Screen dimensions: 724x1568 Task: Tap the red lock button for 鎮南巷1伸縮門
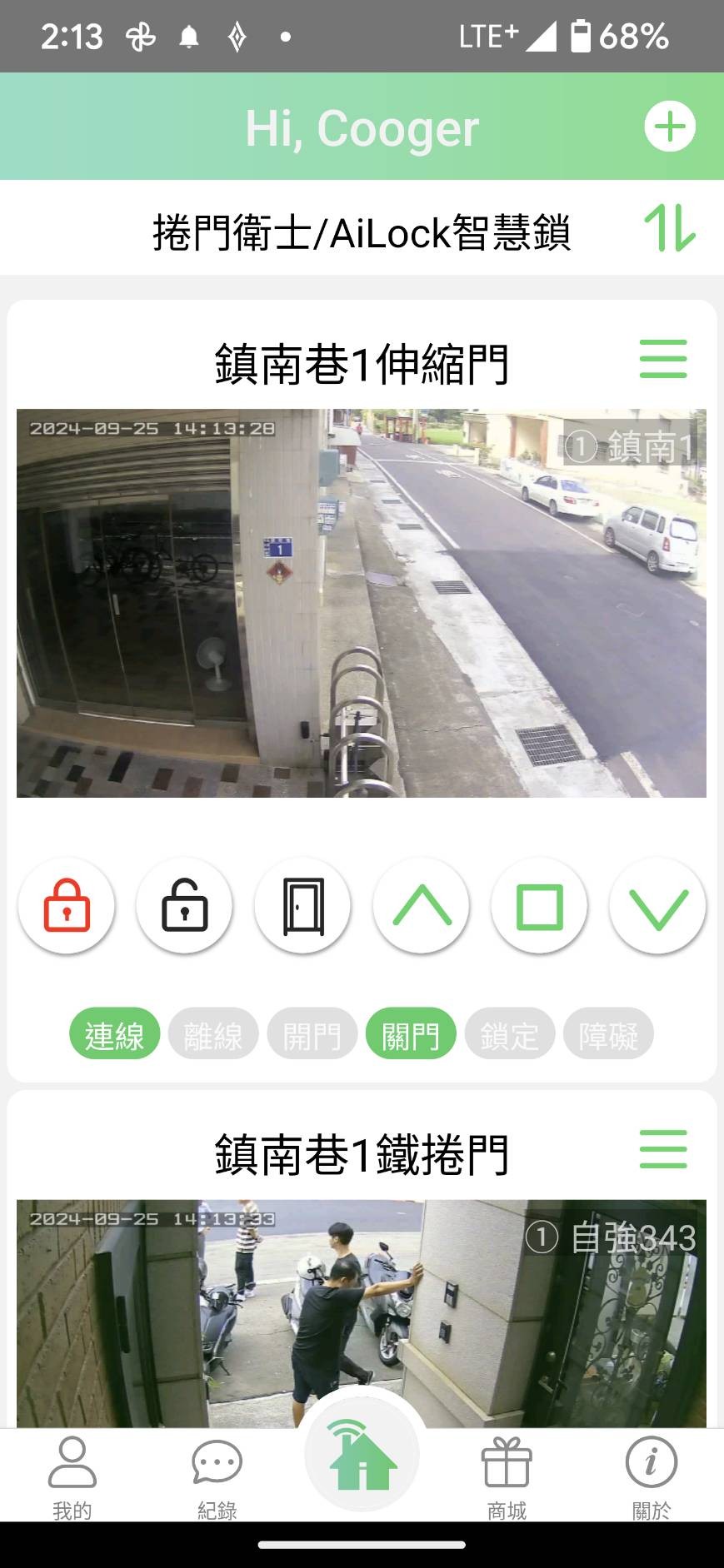point(67,906)
